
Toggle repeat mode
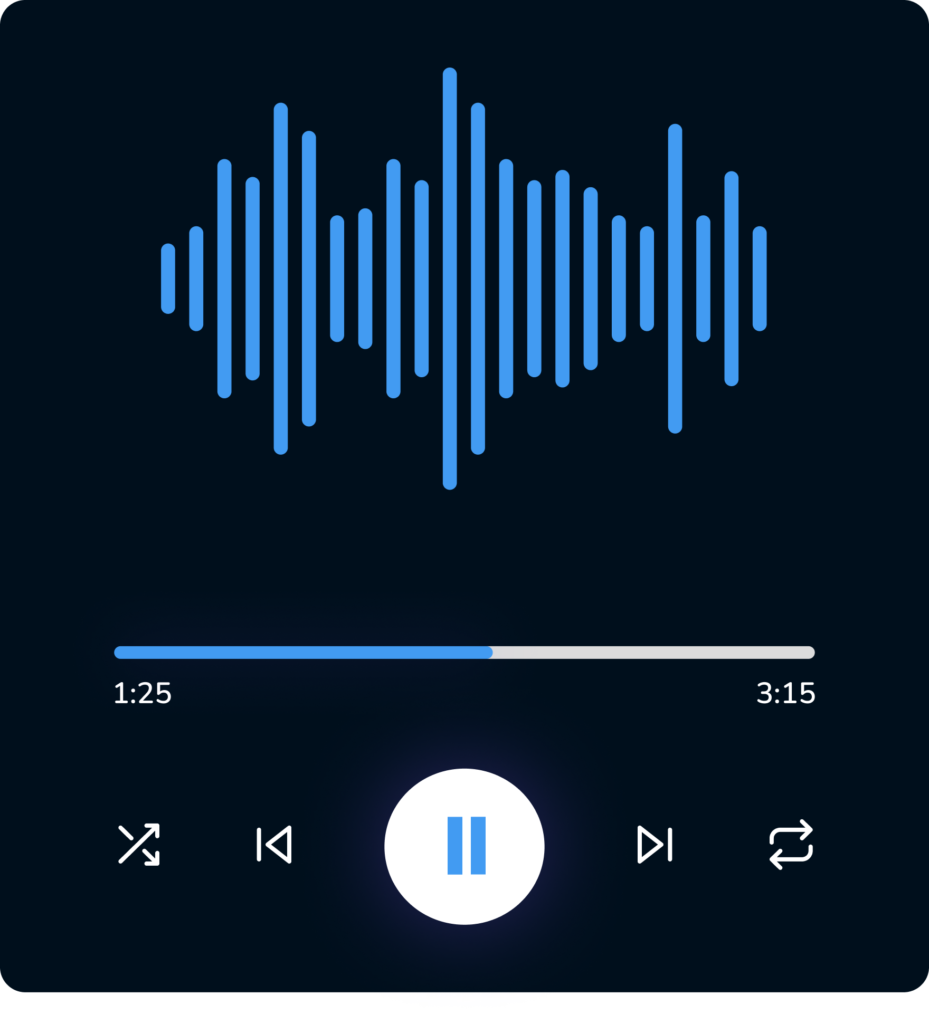coord(791,845)
